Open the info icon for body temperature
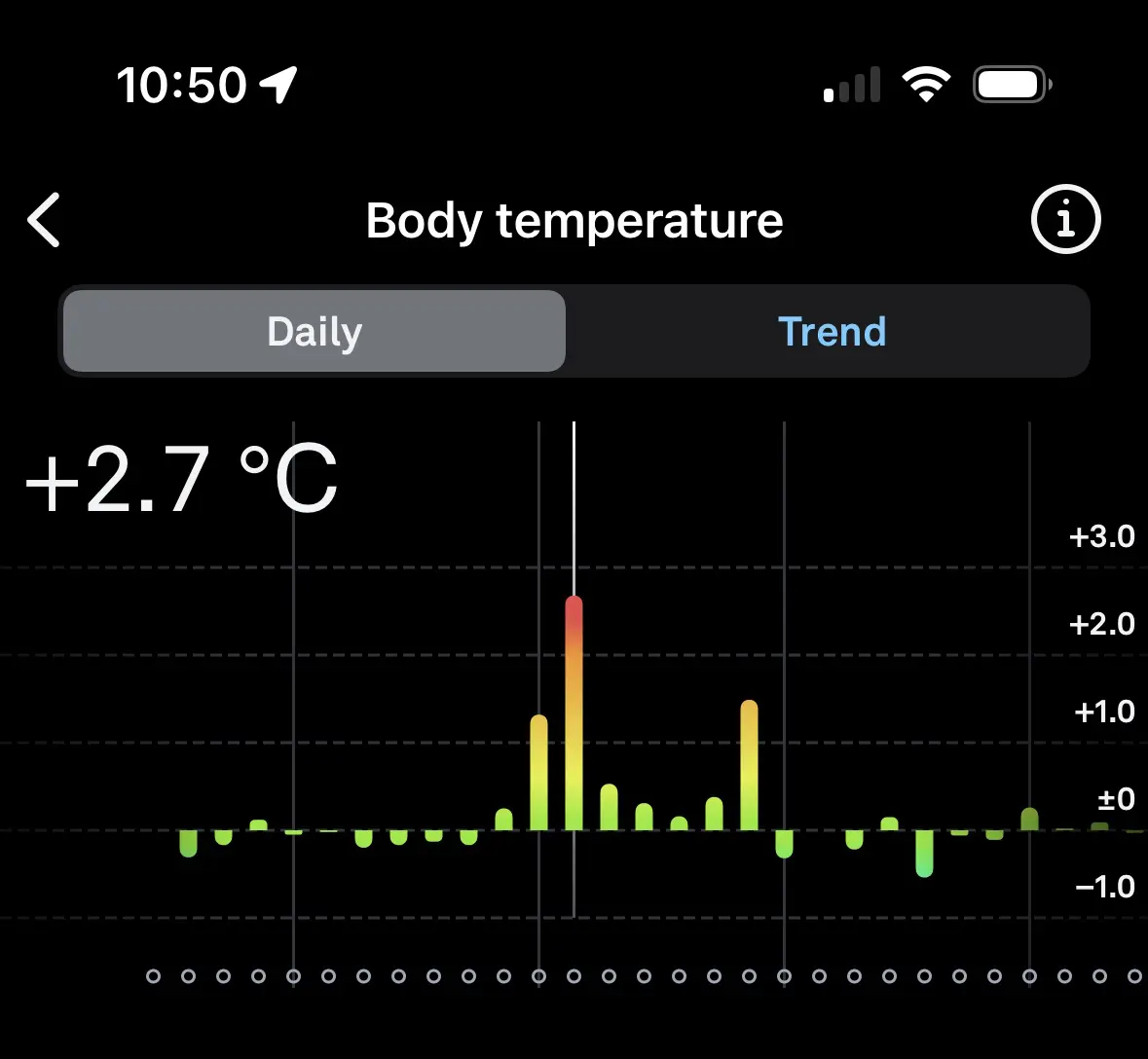This screenshot has width=1148, height=1059. pyautogui.click(x=1065, y=219)
